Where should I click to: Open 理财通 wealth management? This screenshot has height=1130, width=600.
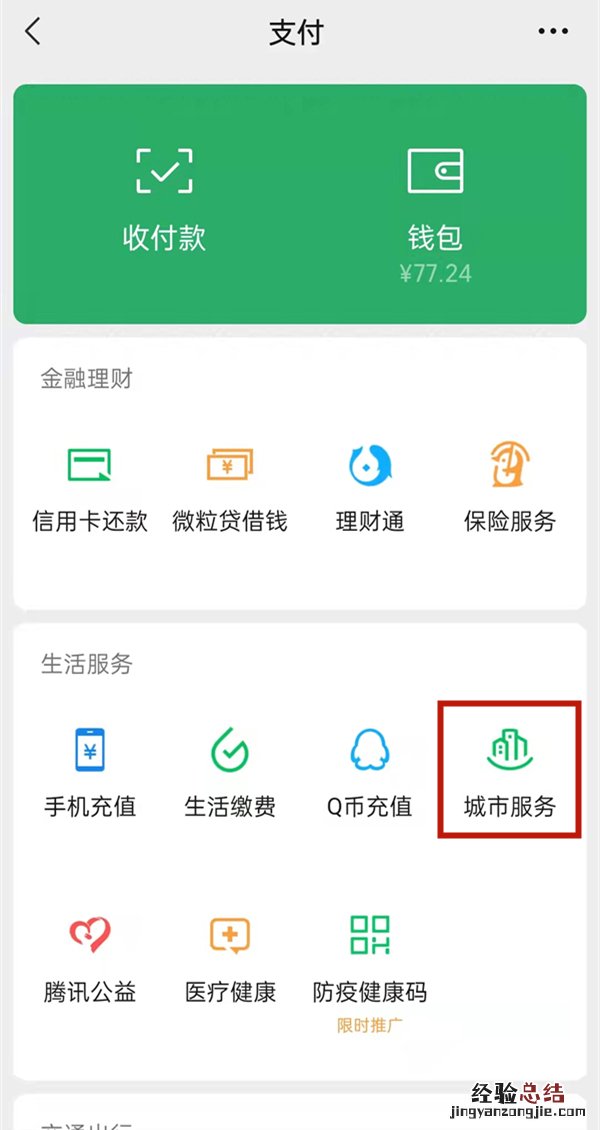tap(369, 488)
